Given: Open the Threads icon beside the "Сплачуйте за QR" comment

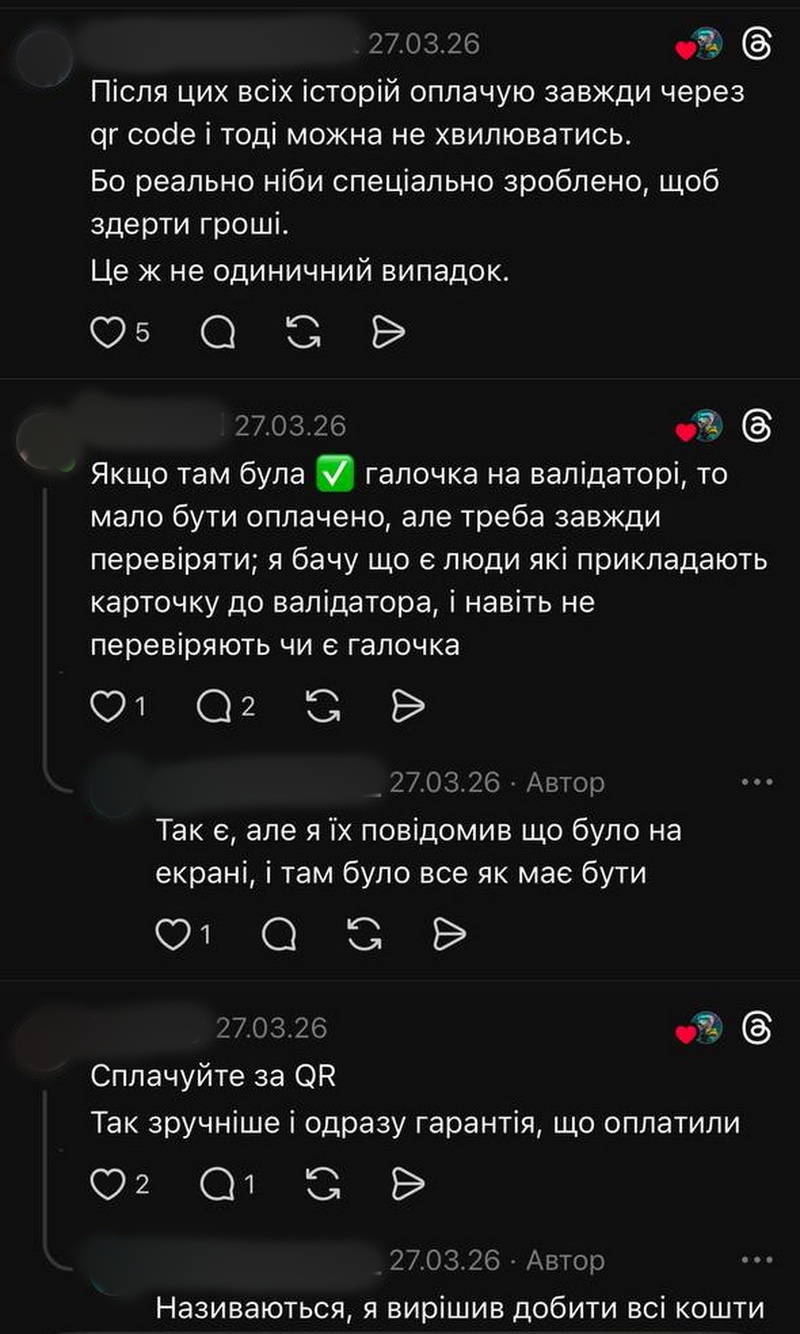Looking at the screenshot, I should click(x=757, y=1028).
